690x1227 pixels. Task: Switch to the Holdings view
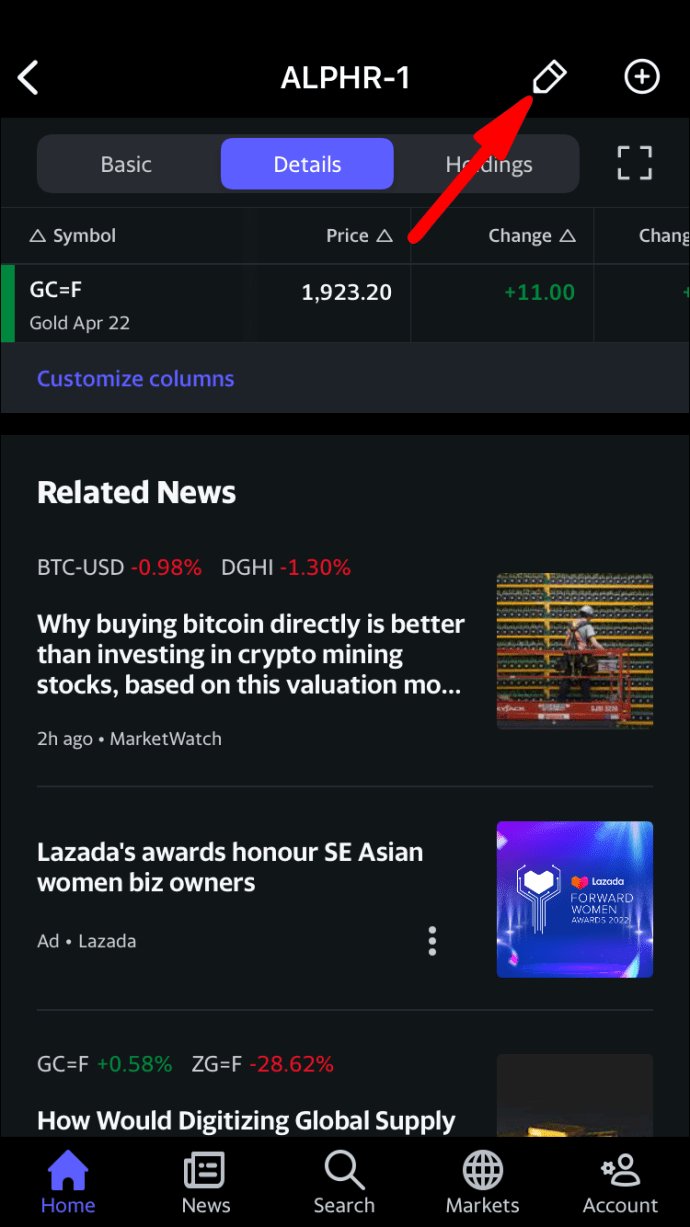(489, 164)
